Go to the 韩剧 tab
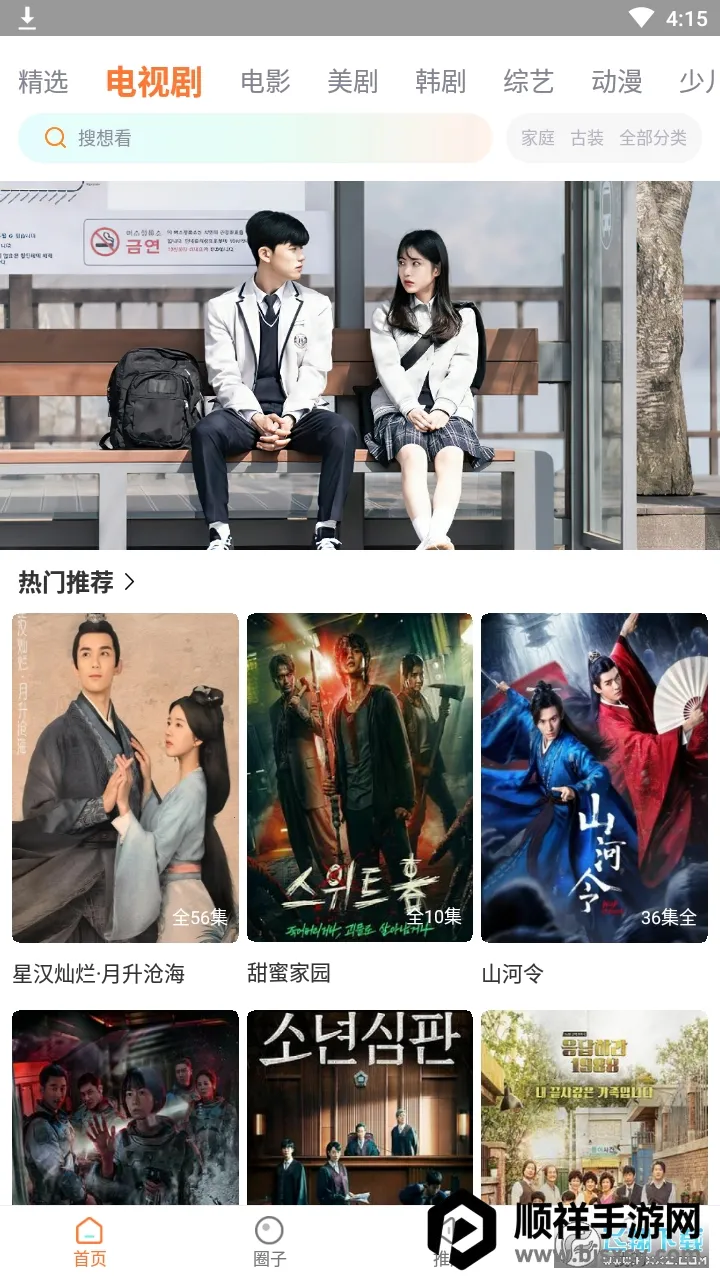This screenshot has width=720, height=1280. pyautogui.click(x=440, y=82)
